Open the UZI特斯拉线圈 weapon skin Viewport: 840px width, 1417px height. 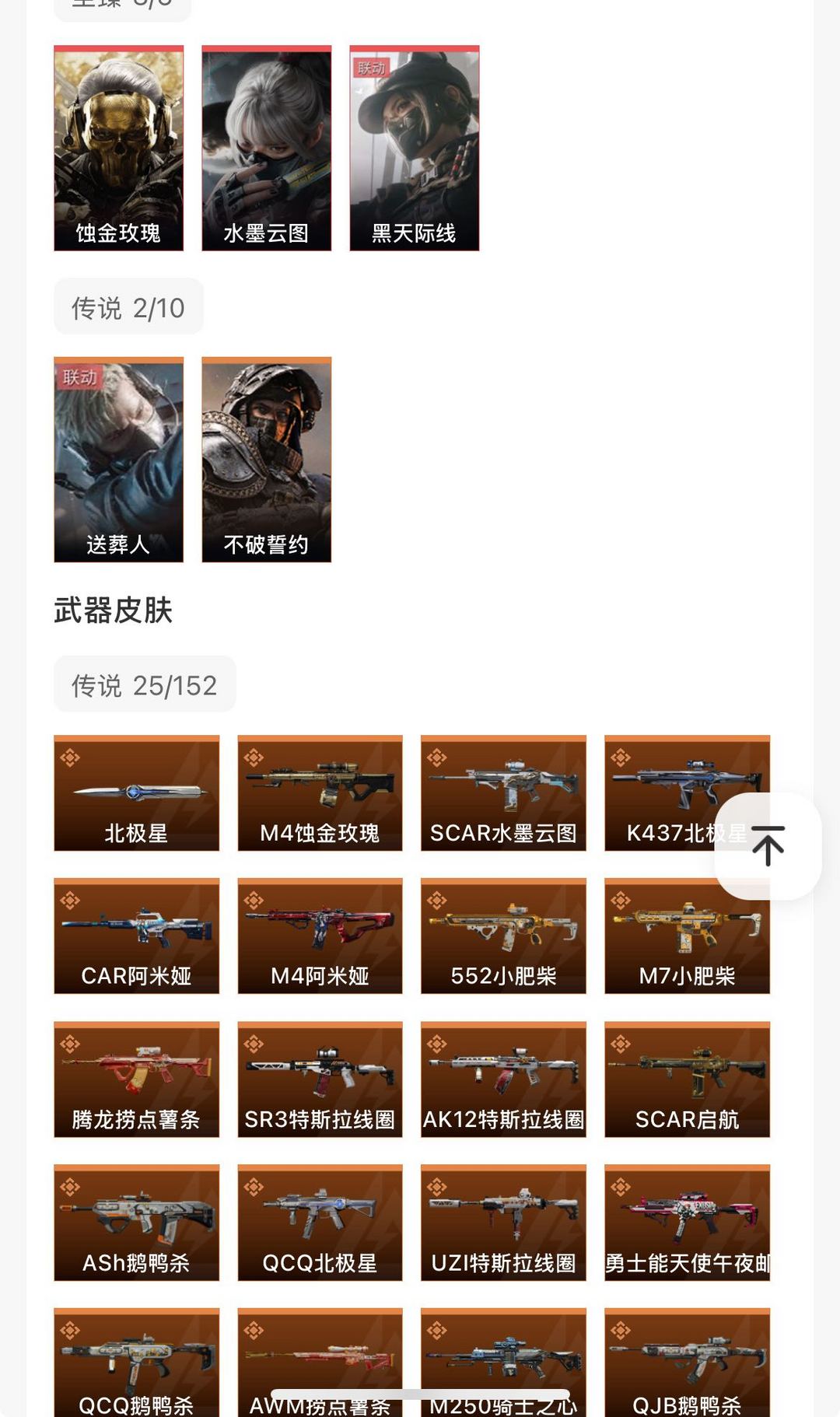point(503,1223)
